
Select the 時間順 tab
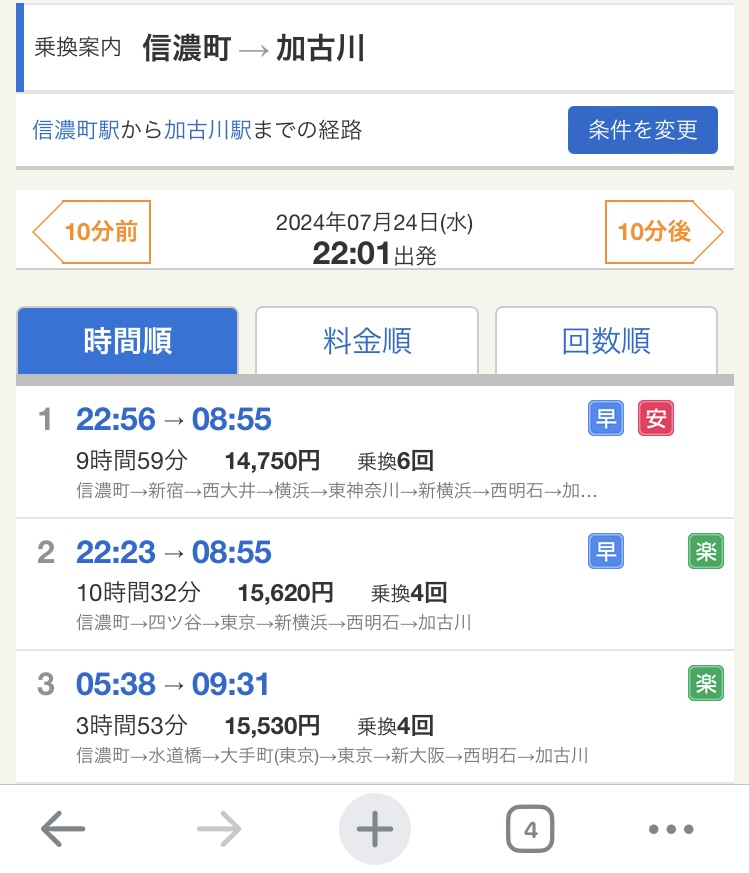[x=128, y=341]
